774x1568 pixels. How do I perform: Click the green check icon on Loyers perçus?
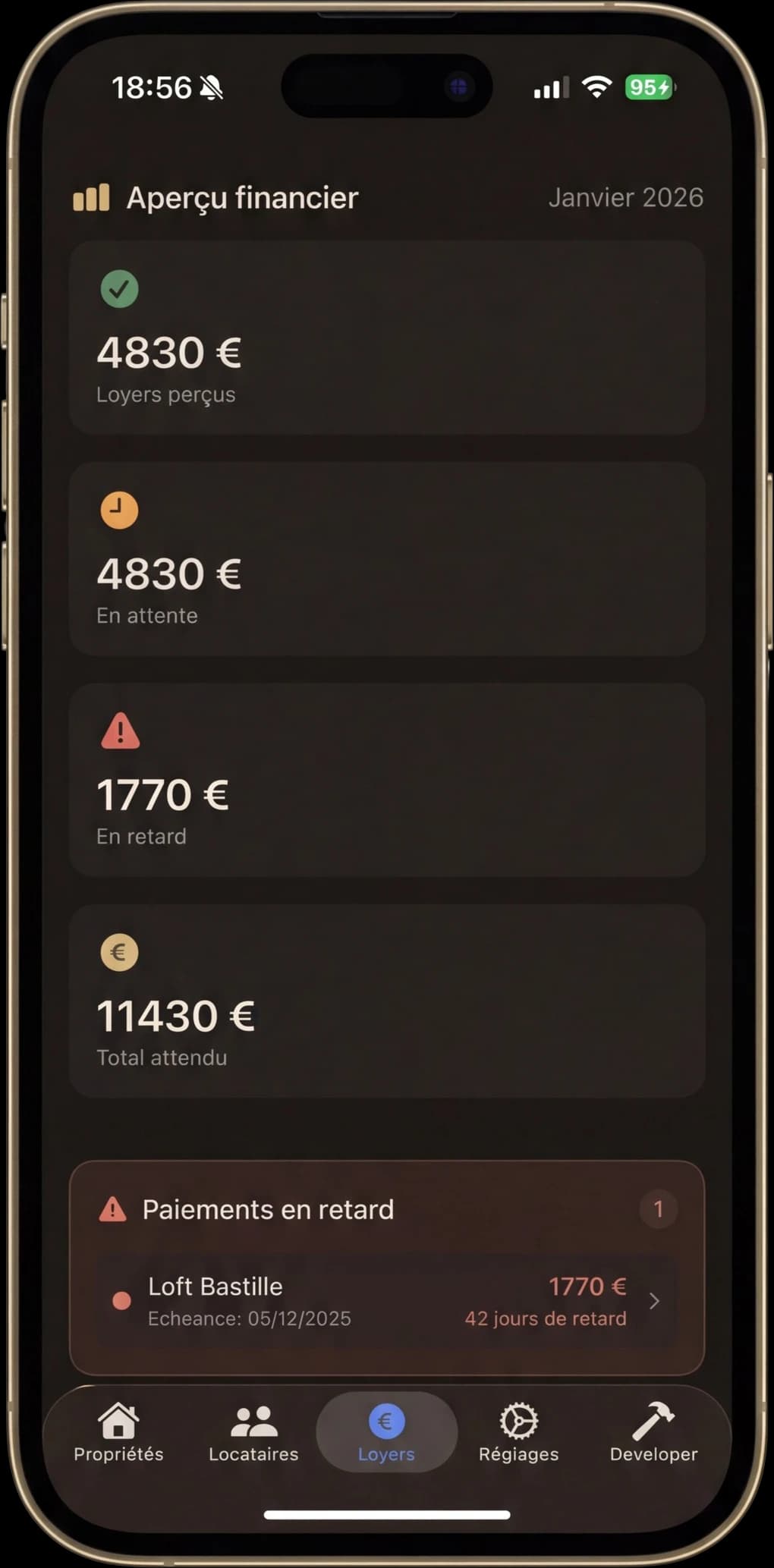pos(119,288)
